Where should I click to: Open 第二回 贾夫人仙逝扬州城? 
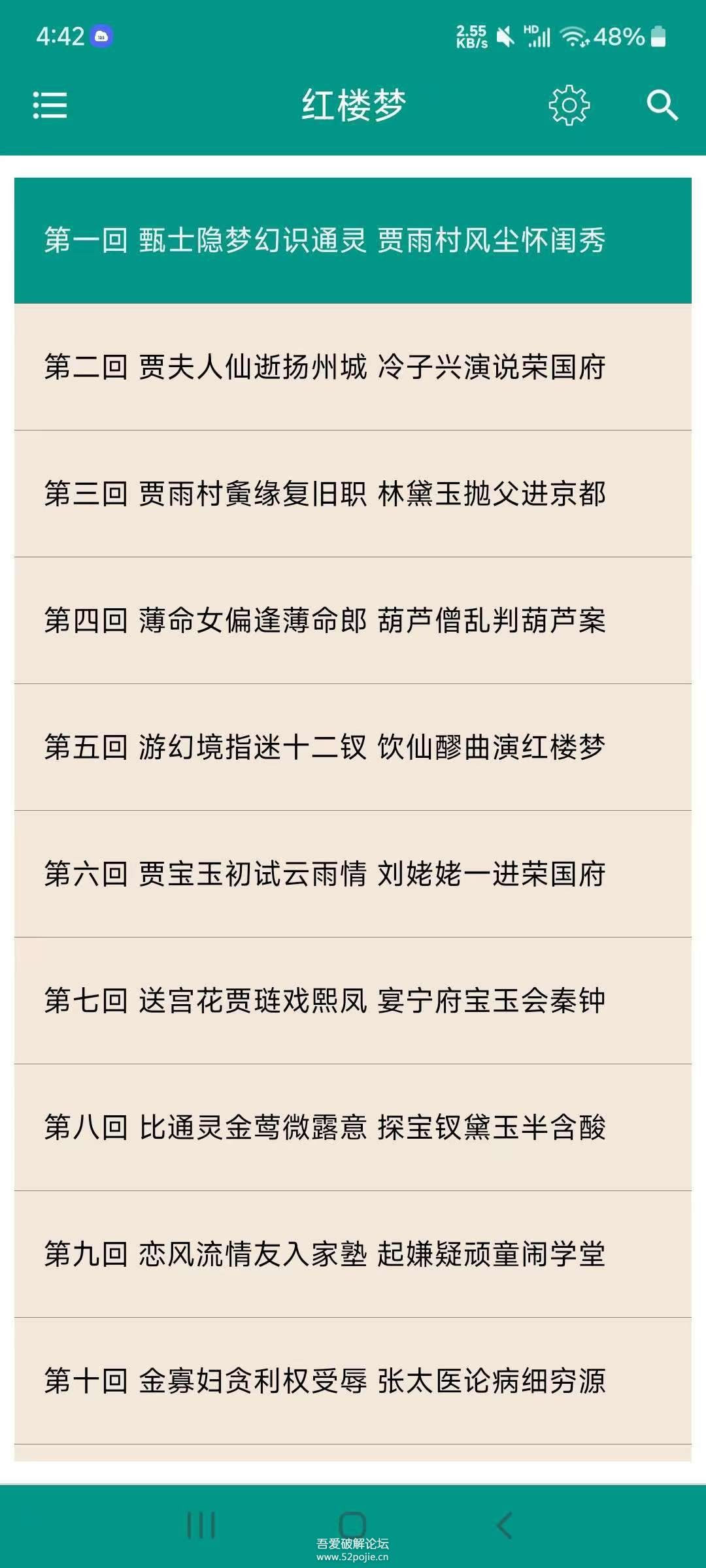353,367
